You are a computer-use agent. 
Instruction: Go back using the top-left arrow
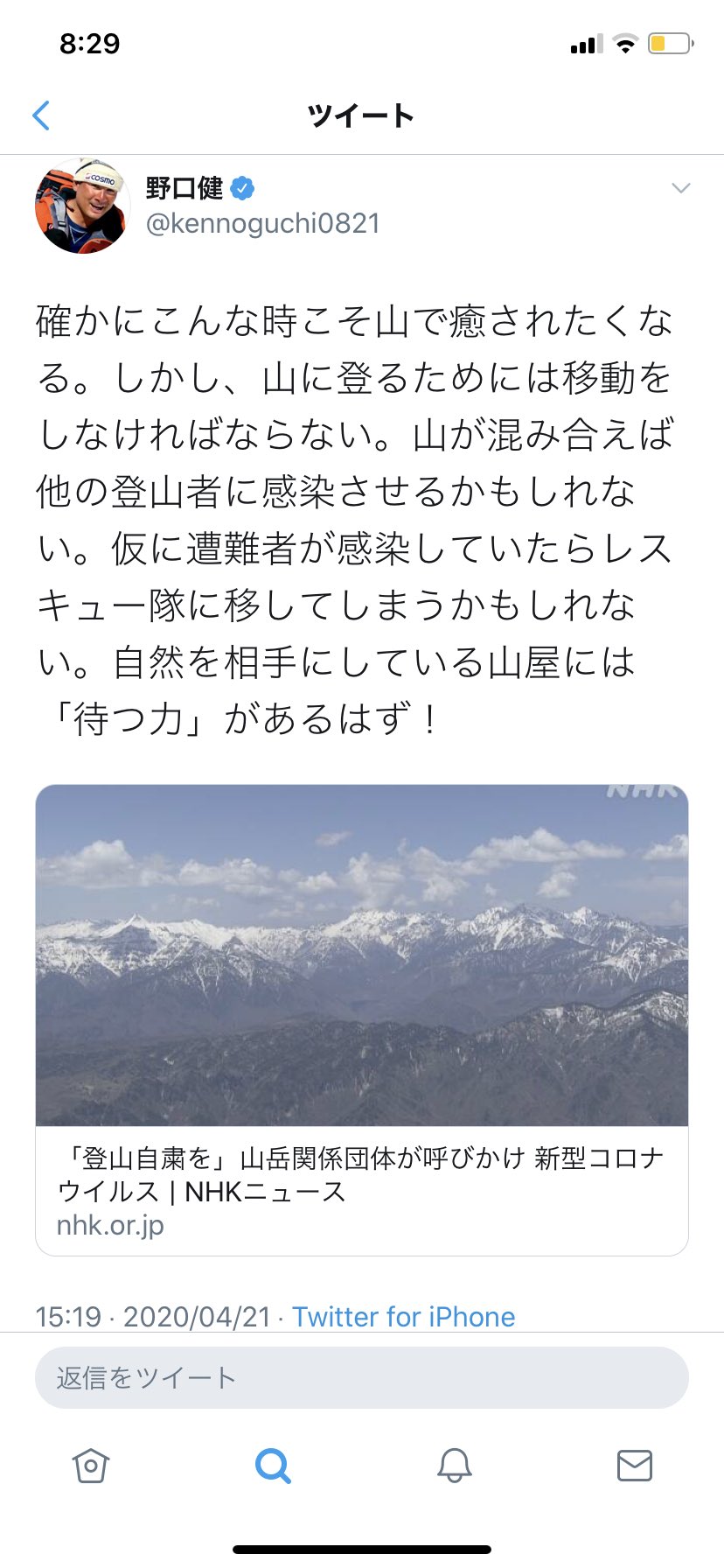click(41, 115)
